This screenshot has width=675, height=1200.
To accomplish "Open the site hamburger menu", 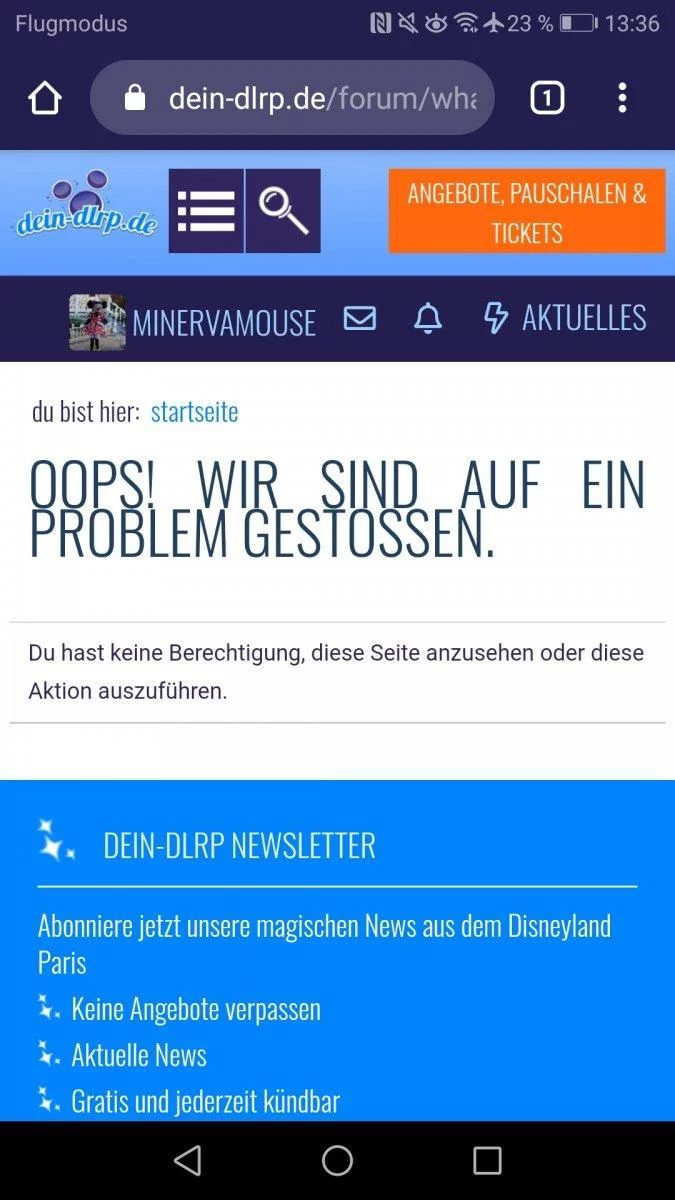I will click(x=206, y=211).
